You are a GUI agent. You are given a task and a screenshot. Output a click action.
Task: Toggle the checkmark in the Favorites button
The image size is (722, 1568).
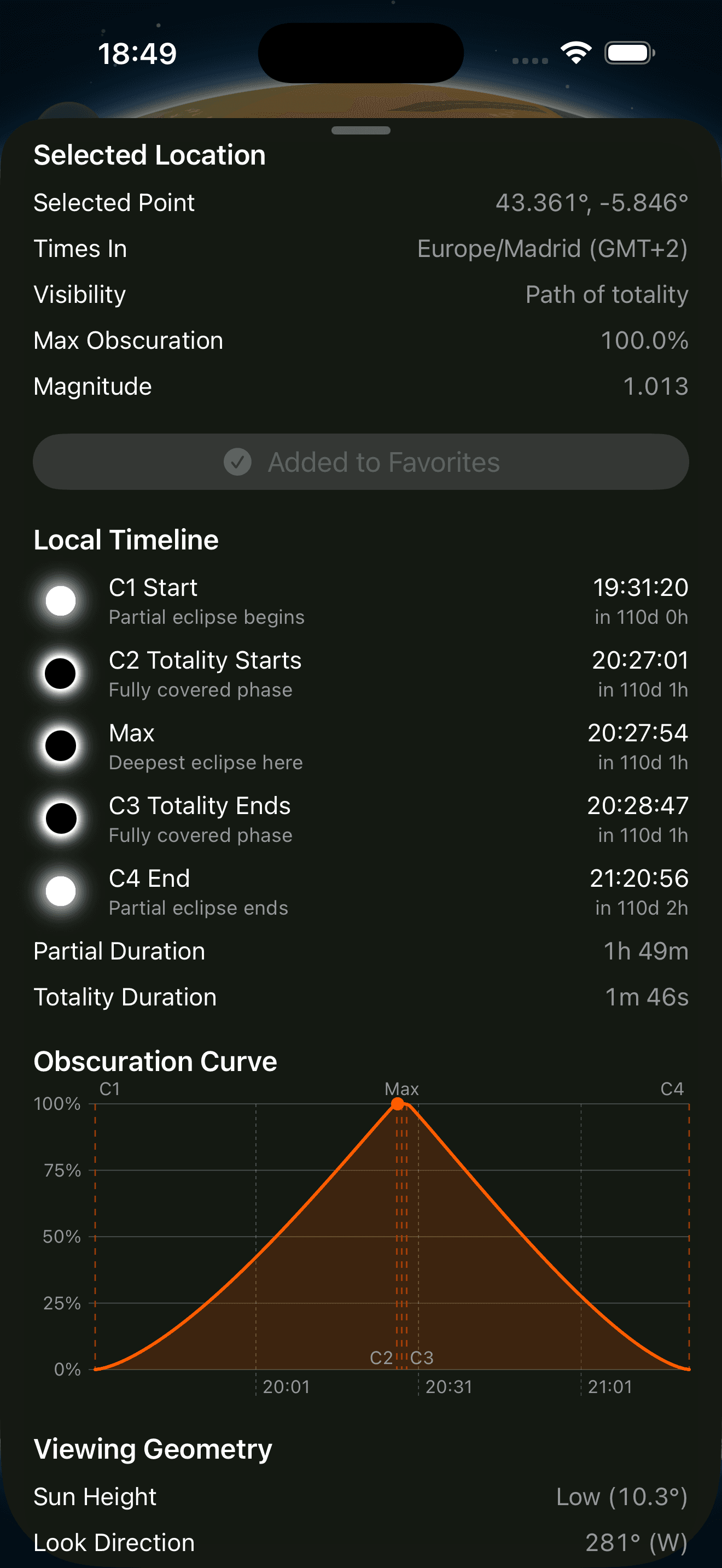[x=237, y=462]
